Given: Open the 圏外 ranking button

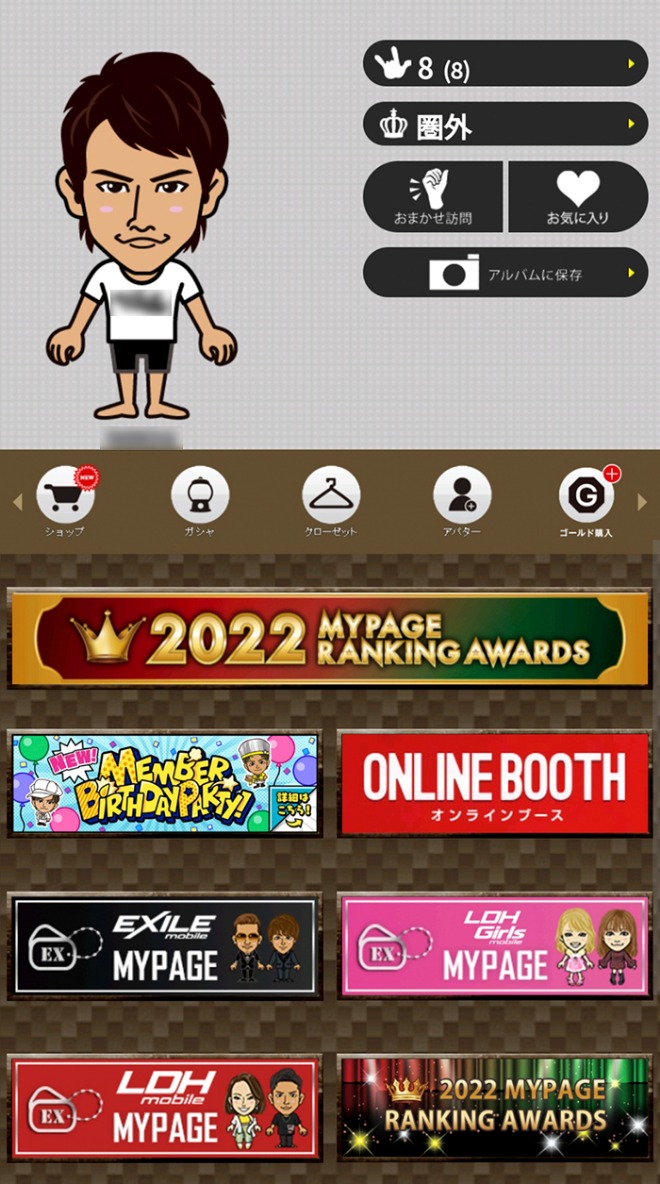Looking at the screenshot, I should [505, 124].
